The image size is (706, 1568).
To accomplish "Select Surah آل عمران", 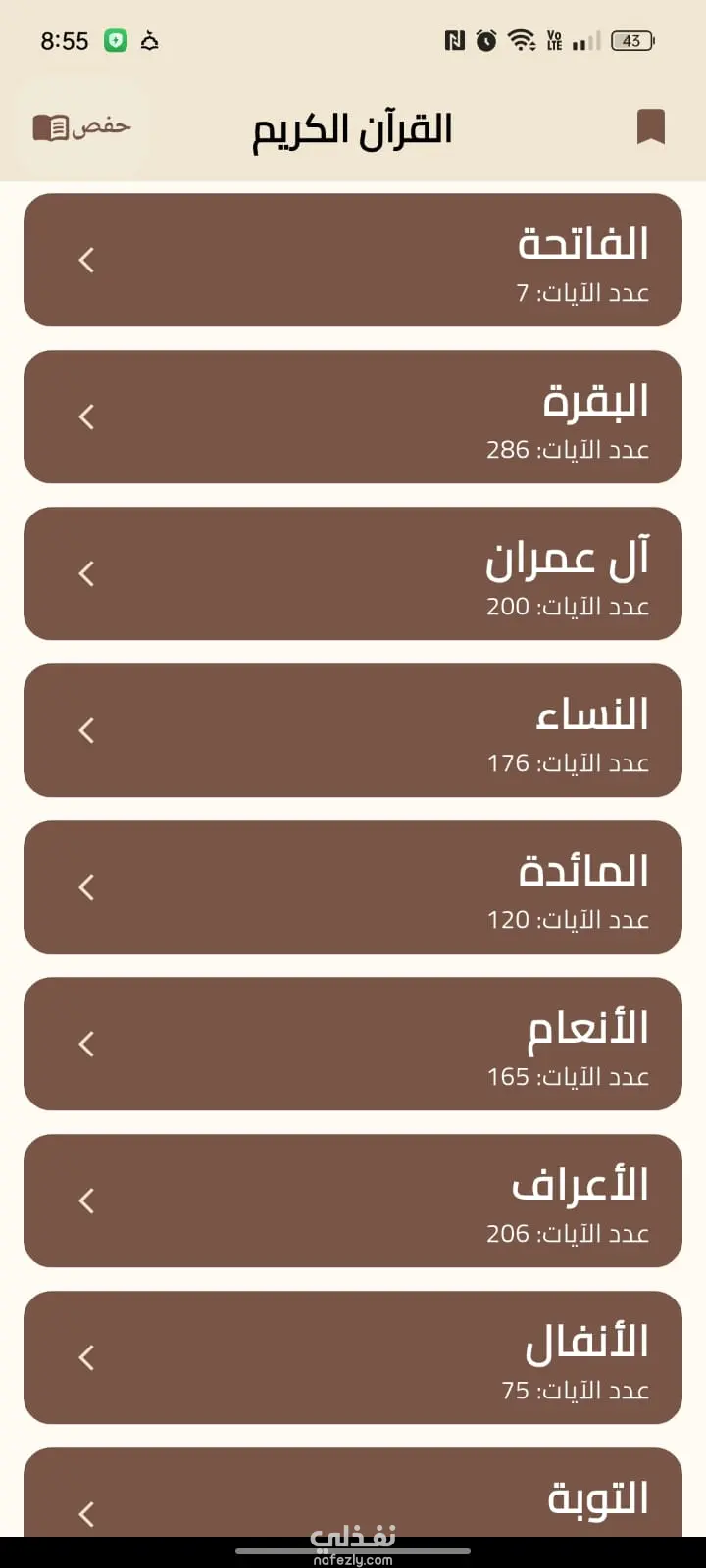I will 353,573.
